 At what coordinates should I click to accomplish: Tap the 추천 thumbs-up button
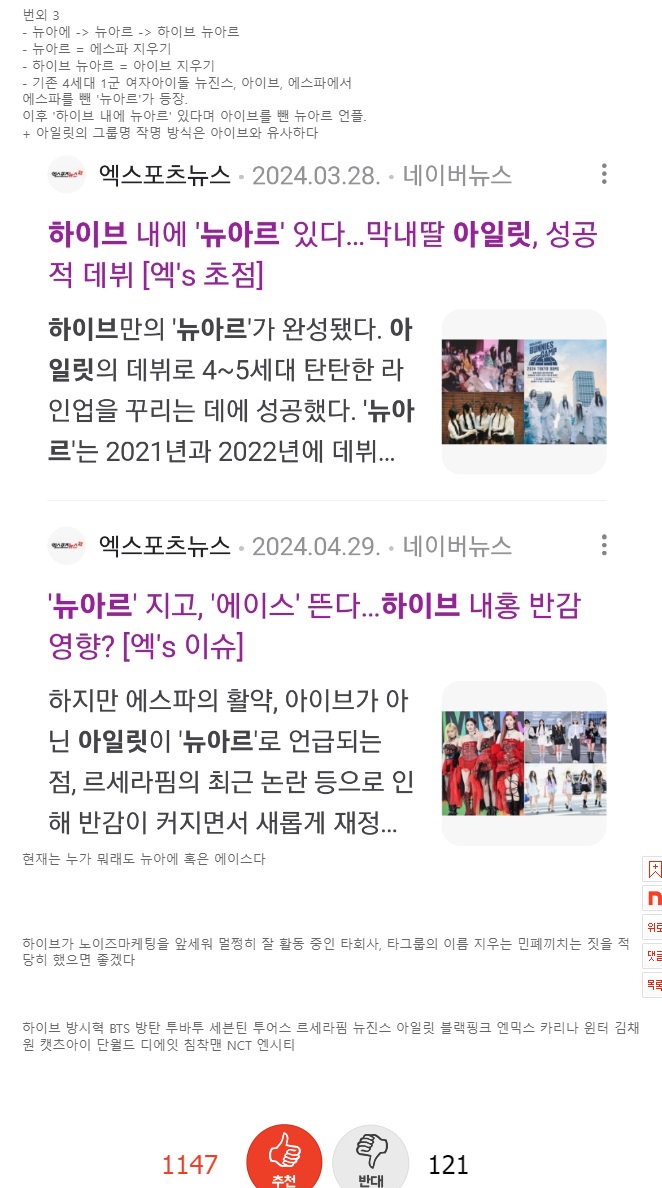pyautogui.click(x=284, y=1160)
